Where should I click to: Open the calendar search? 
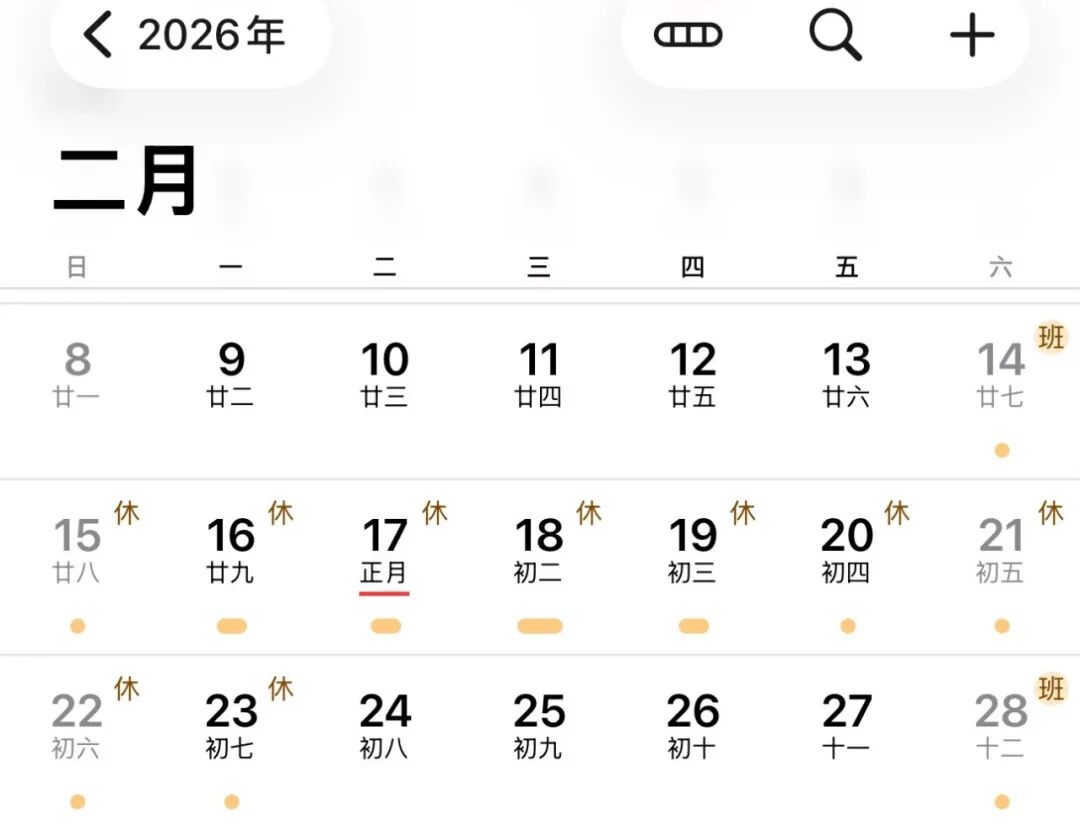(x=834, y=36)
